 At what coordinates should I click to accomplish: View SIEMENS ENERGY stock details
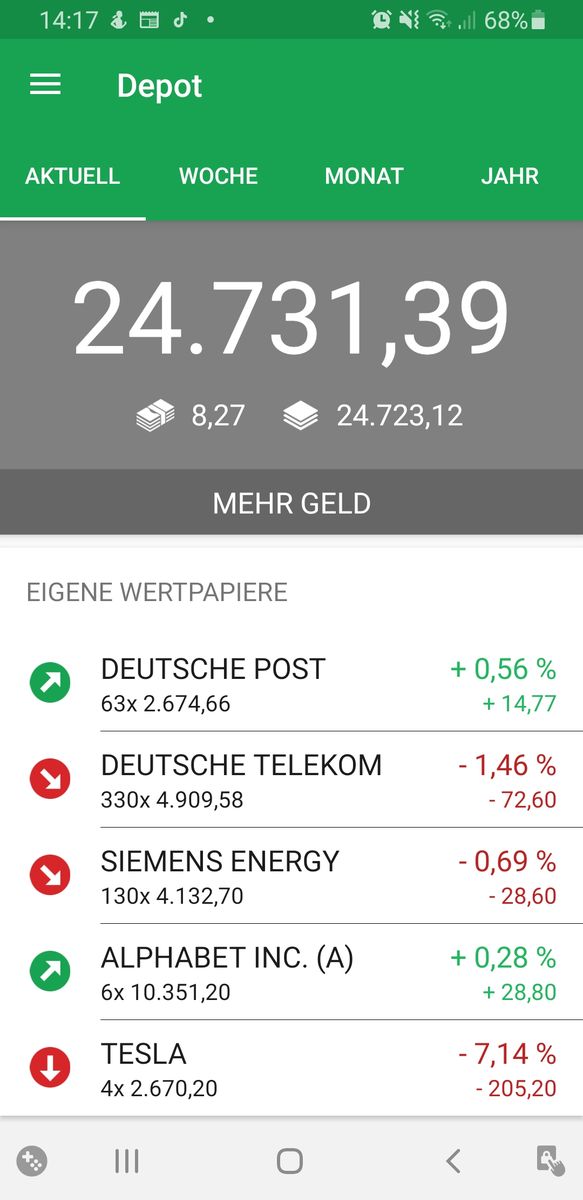point(291,876)
